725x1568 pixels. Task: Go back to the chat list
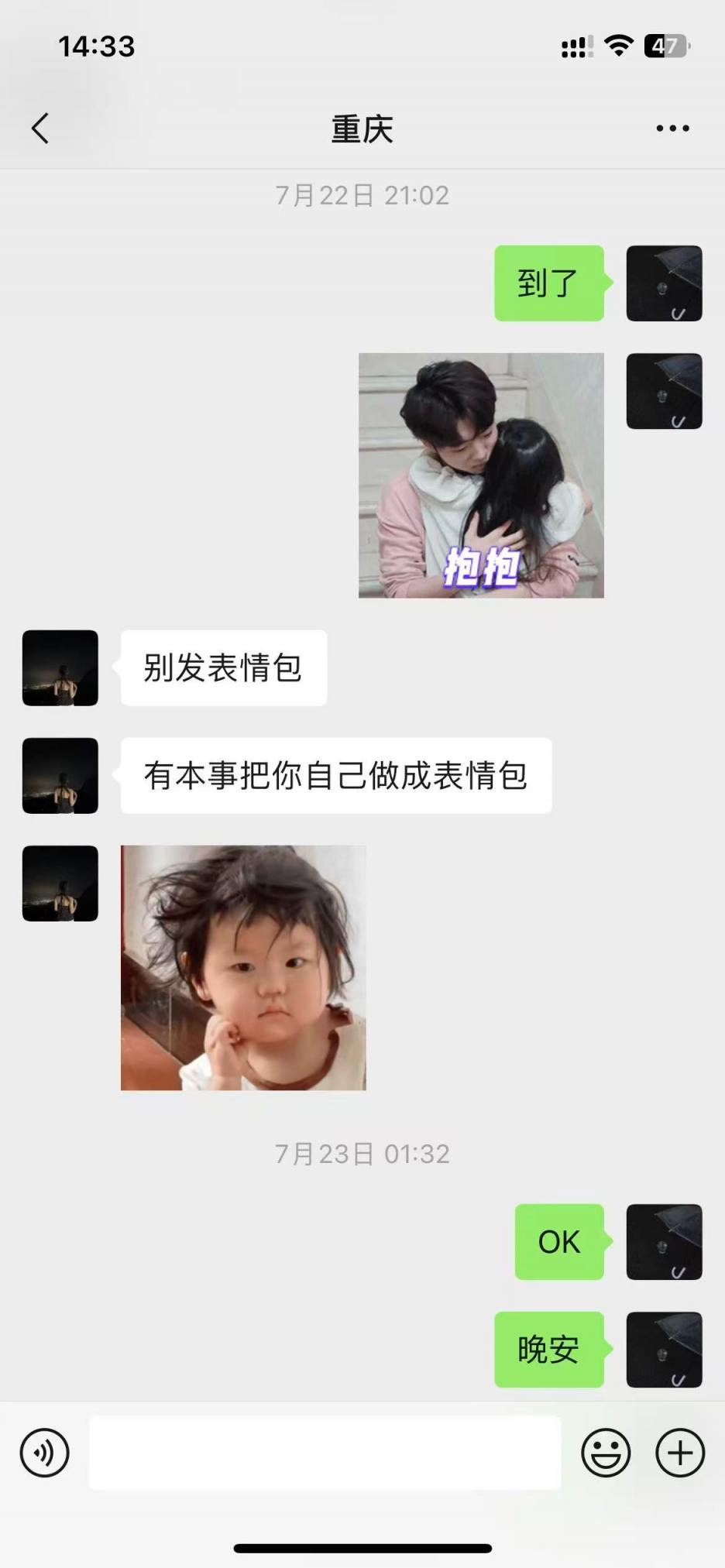coord(40,129)
